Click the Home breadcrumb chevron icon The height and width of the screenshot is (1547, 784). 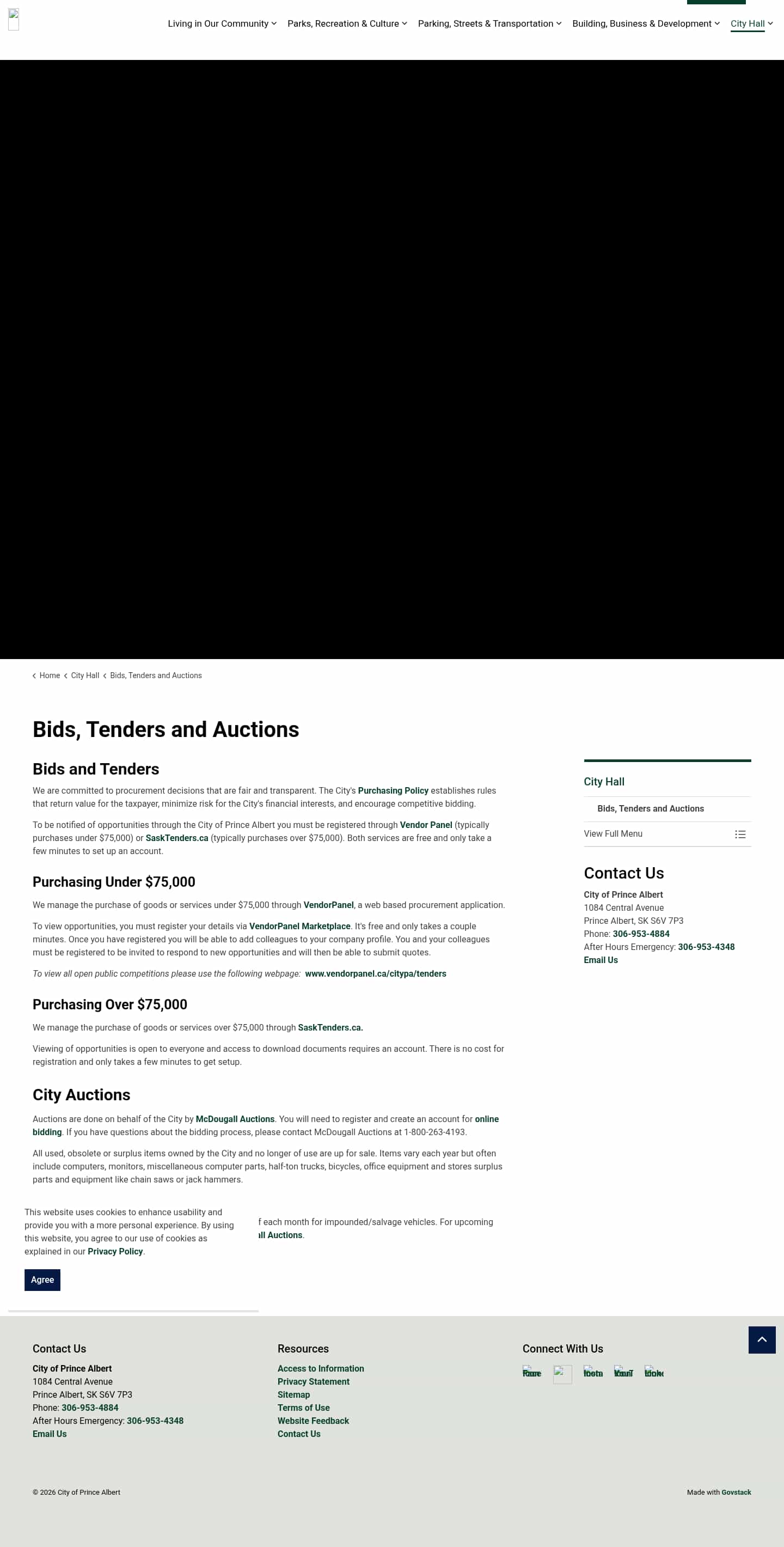34,675
